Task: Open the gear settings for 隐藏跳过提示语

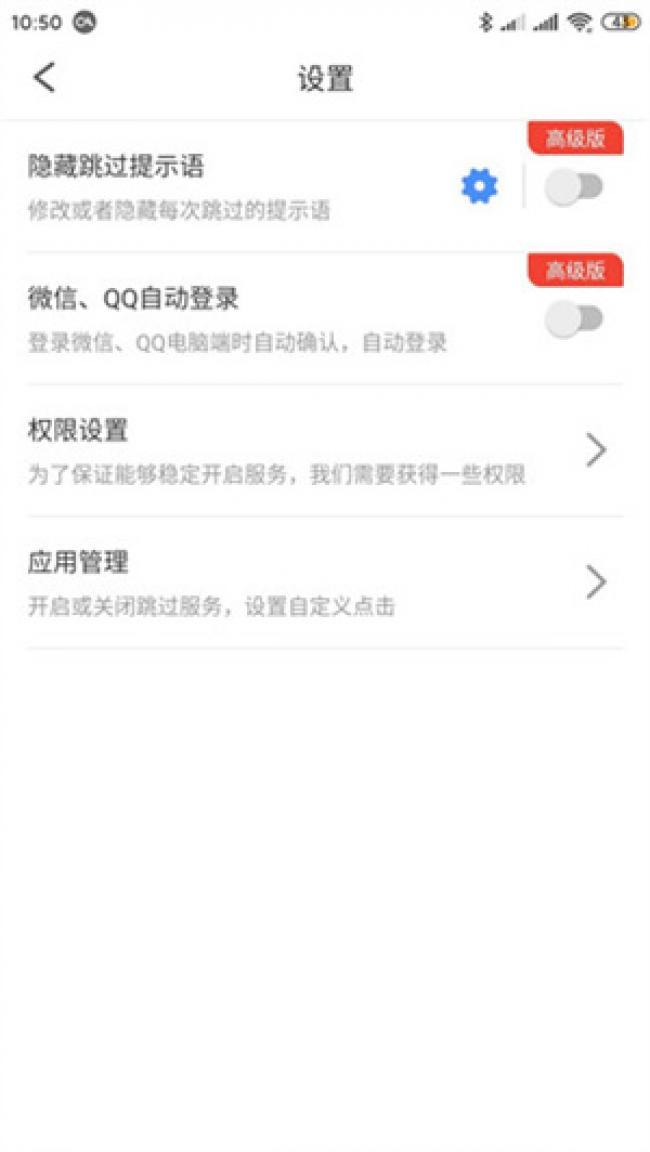Action: click(479, 187)
